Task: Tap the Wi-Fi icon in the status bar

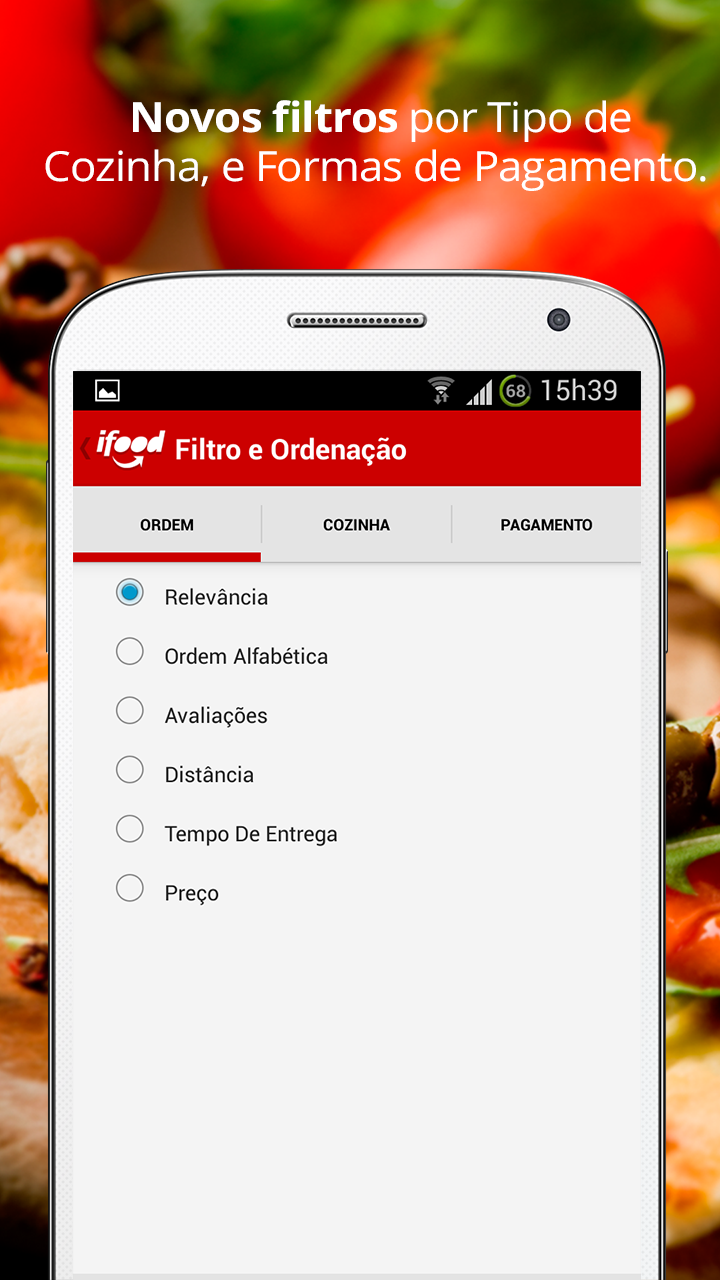Action: tap(439, 390)
